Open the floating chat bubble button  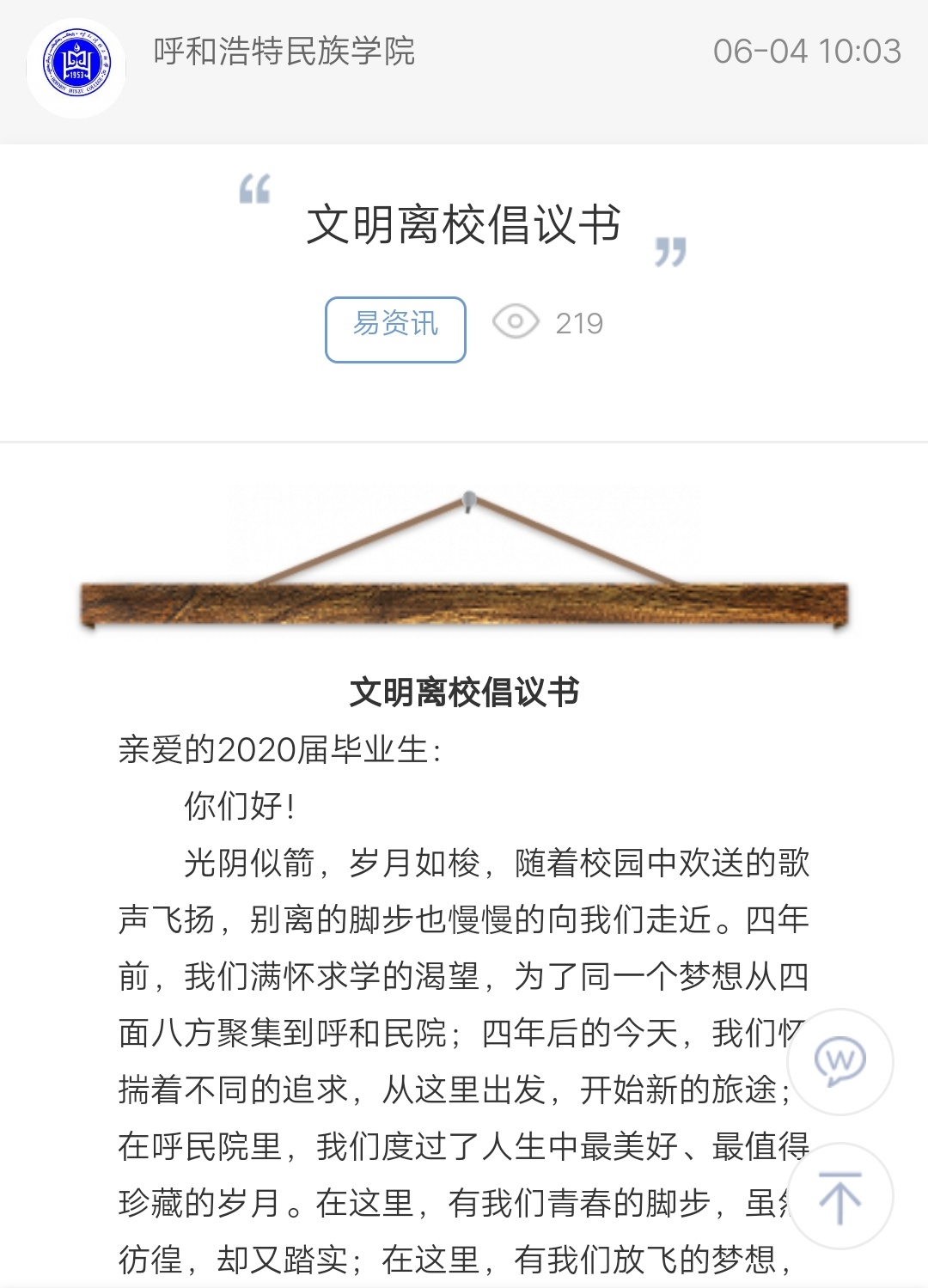839,1061
